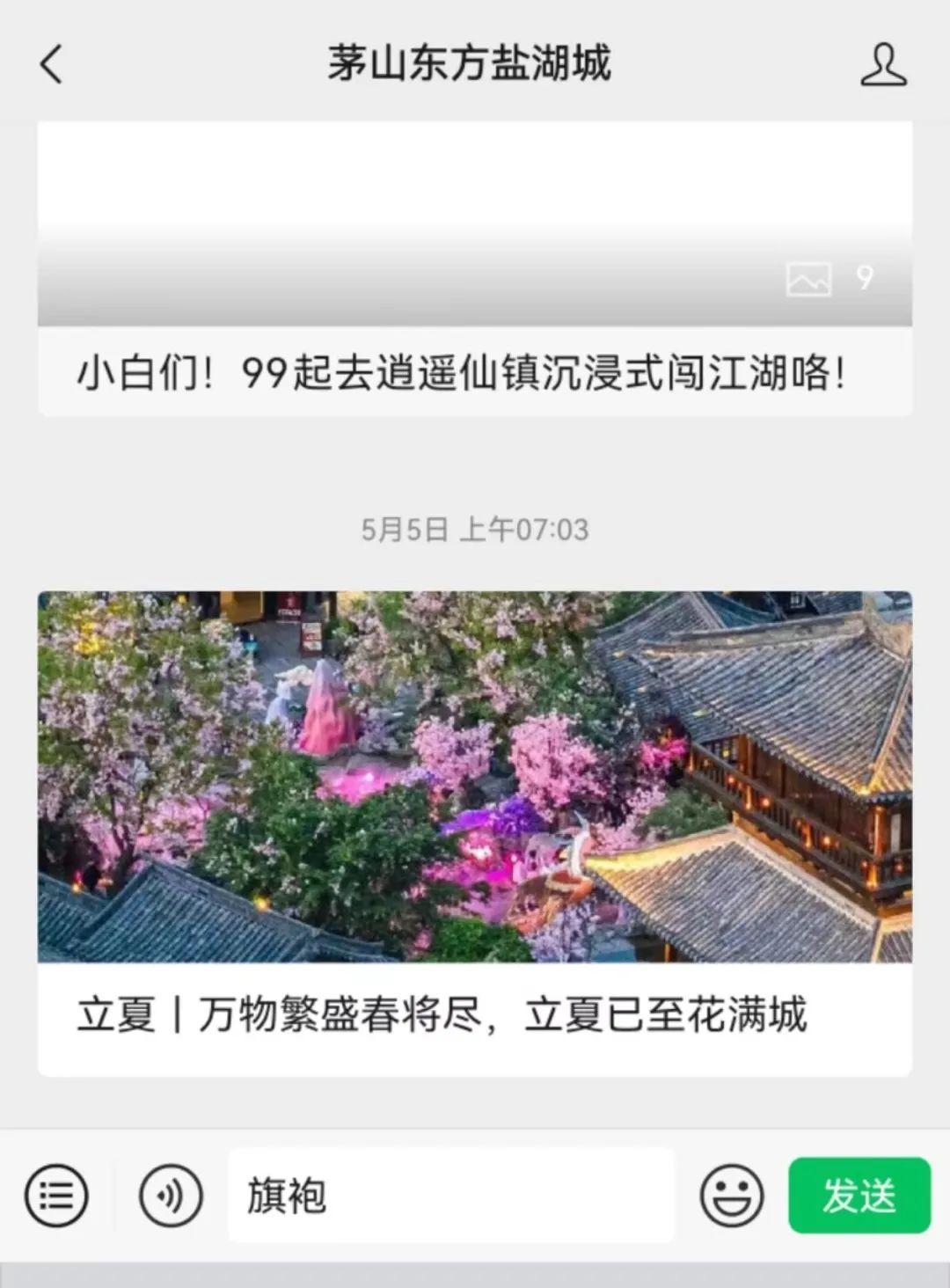The image size is (950, 1288).
Task: Go back from 茅山东方盐湖城 chat
Action: [x=52, y=64]
